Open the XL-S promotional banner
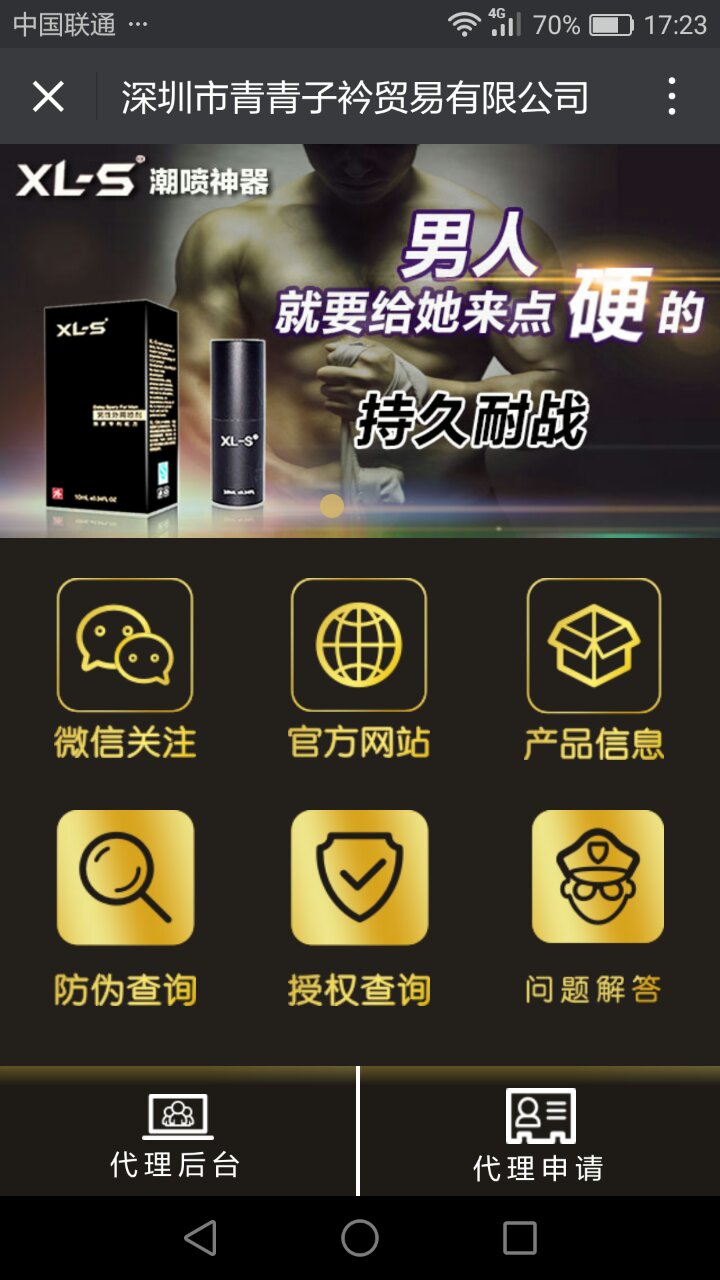 (x=360, y=341)
